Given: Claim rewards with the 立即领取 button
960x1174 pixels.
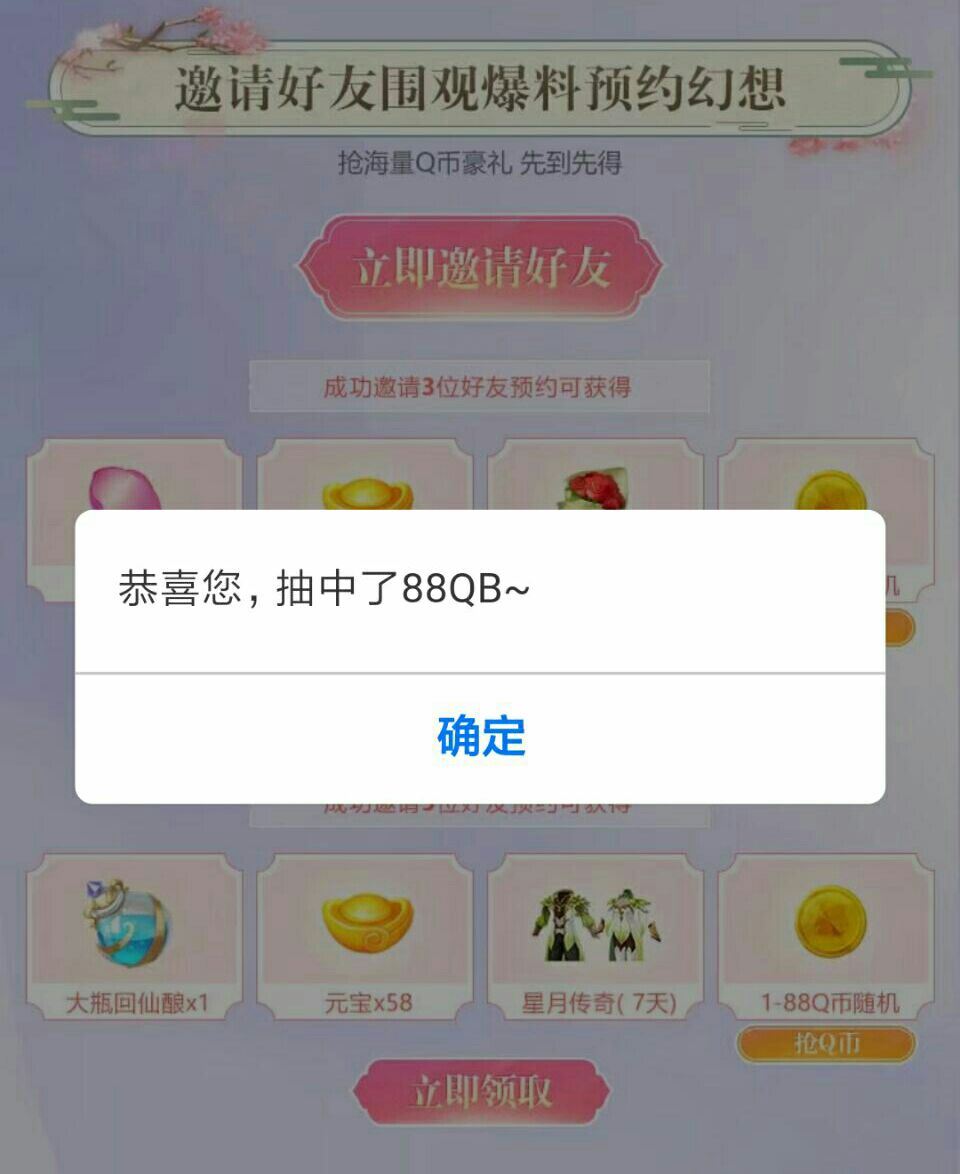Looking at the screenshot, I should (x=480, y=1091).
